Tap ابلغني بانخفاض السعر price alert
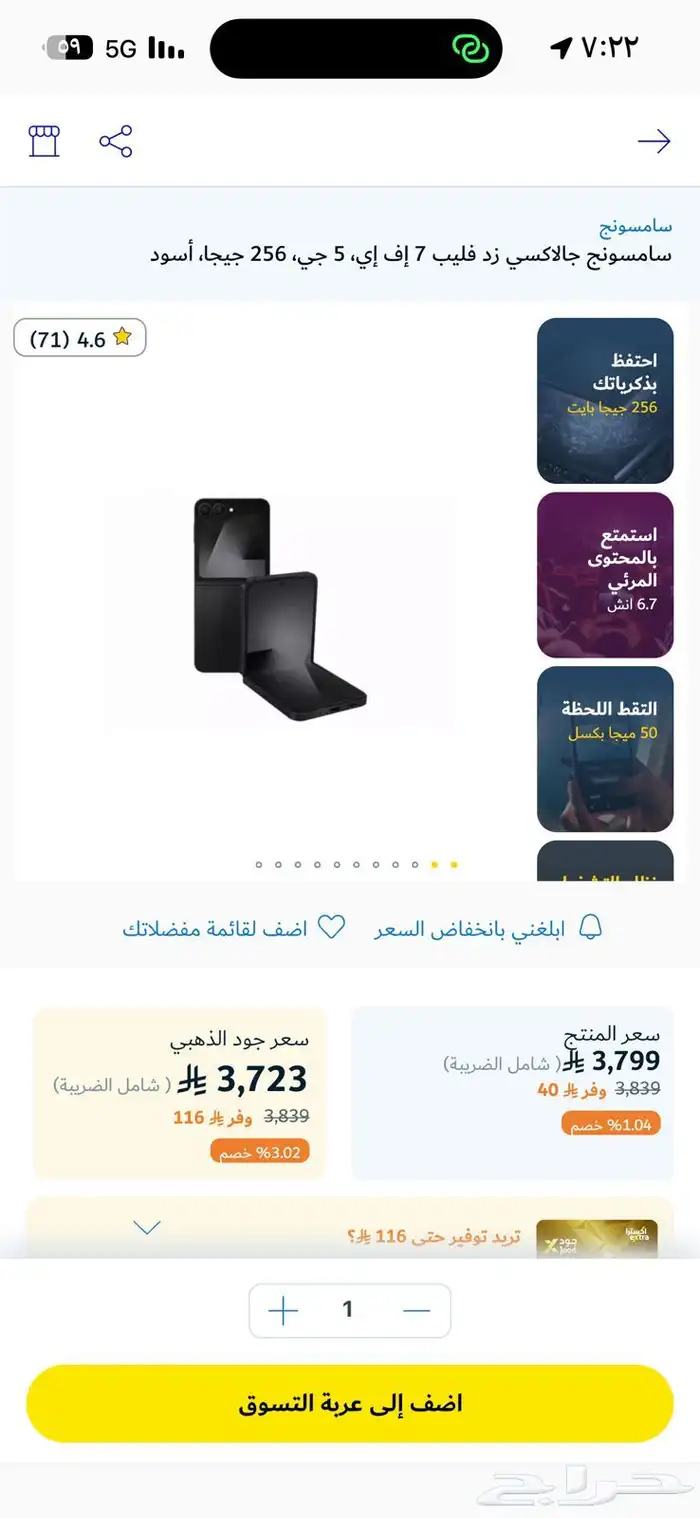The height and width of the screenshot is (1518, 700). coord(489,928)
